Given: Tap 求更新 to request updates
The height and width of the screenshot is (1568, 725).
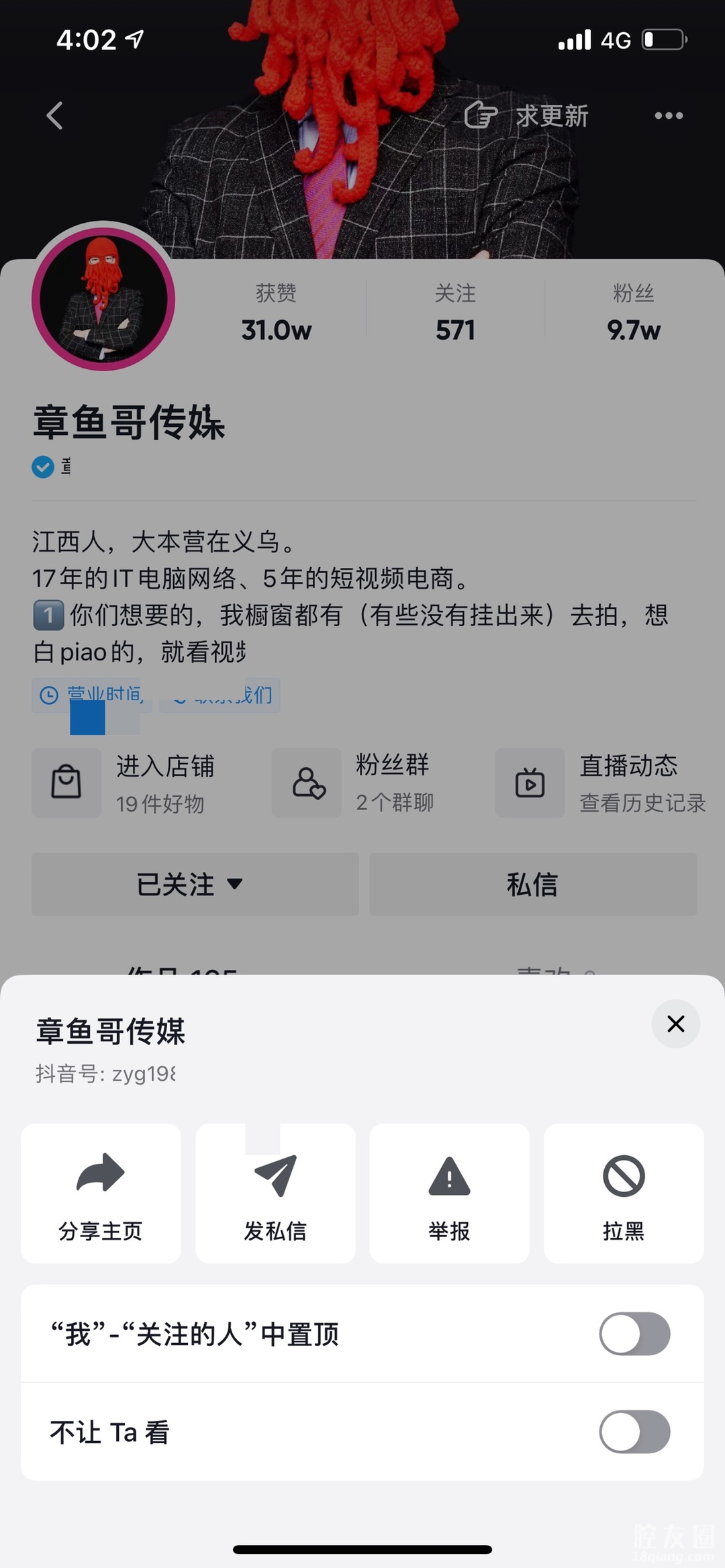Looking at the screenshot, I should (527, 115).
